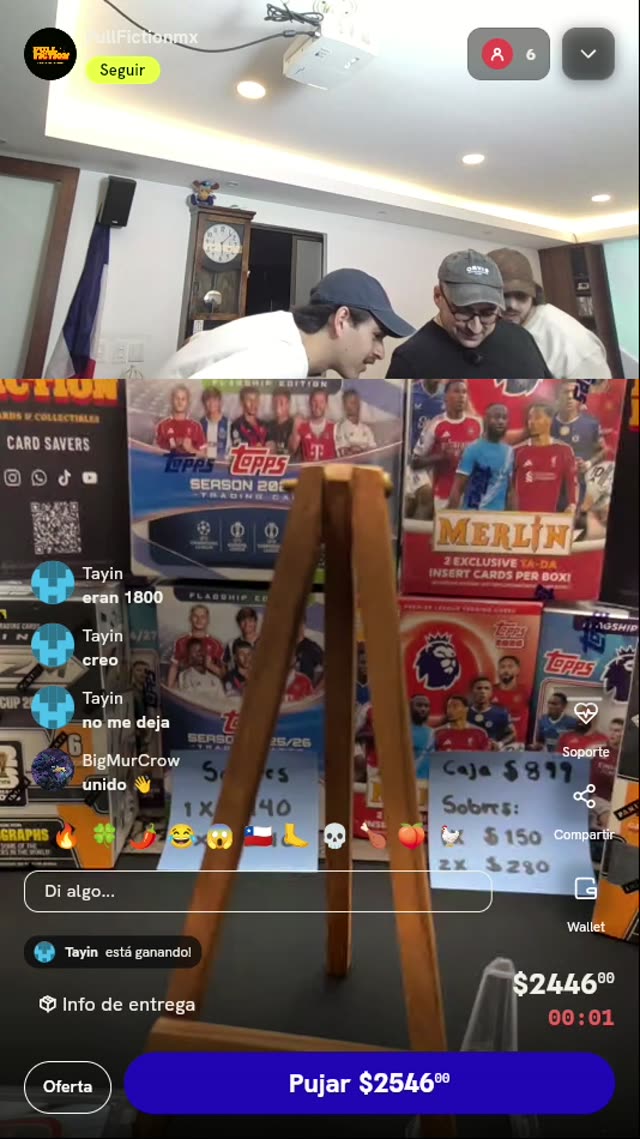Collapse the stream with the down chevron
Viewport: 640px width, 1139px height.
[588, 54]
